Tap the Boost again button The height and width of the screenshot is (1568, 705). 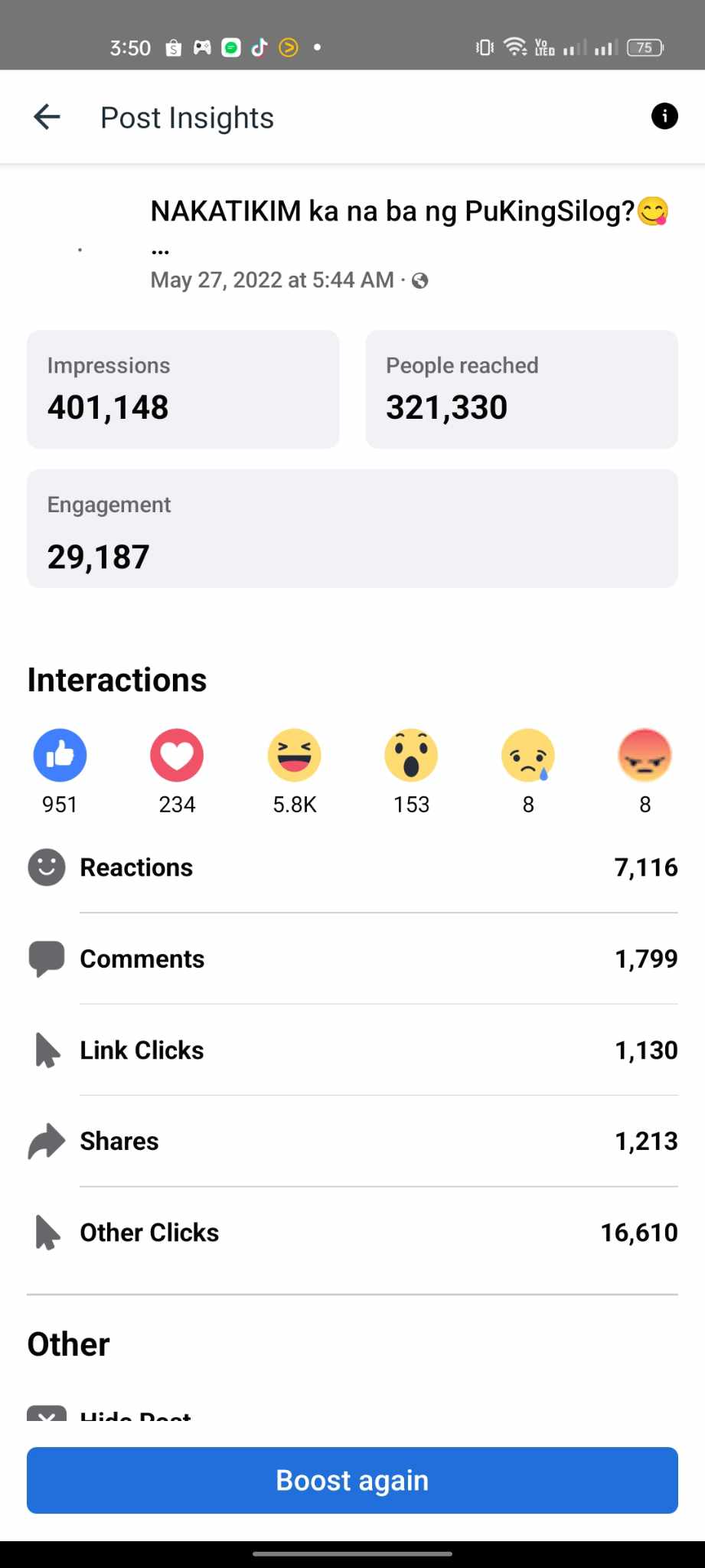[x=352, y=1480]
